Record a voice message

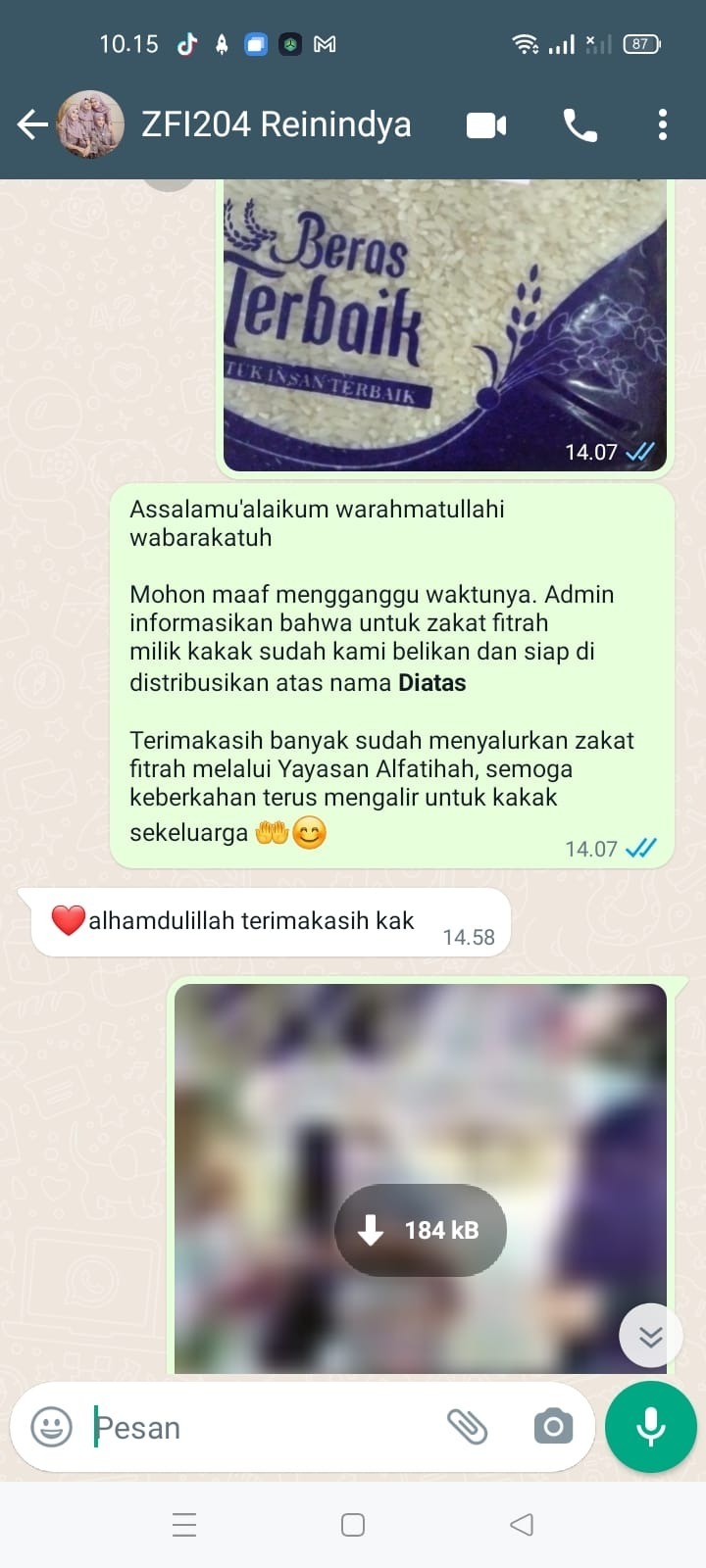coord(650,1427)
